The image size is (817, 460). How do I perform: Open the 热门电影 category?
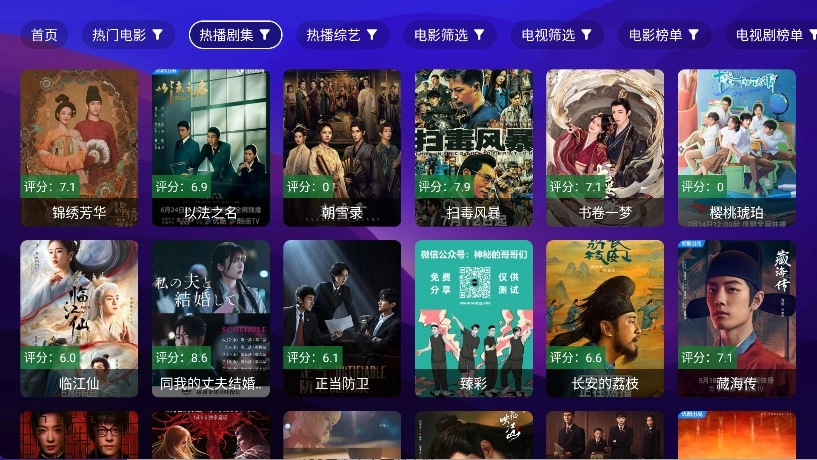tap(127, 35)
